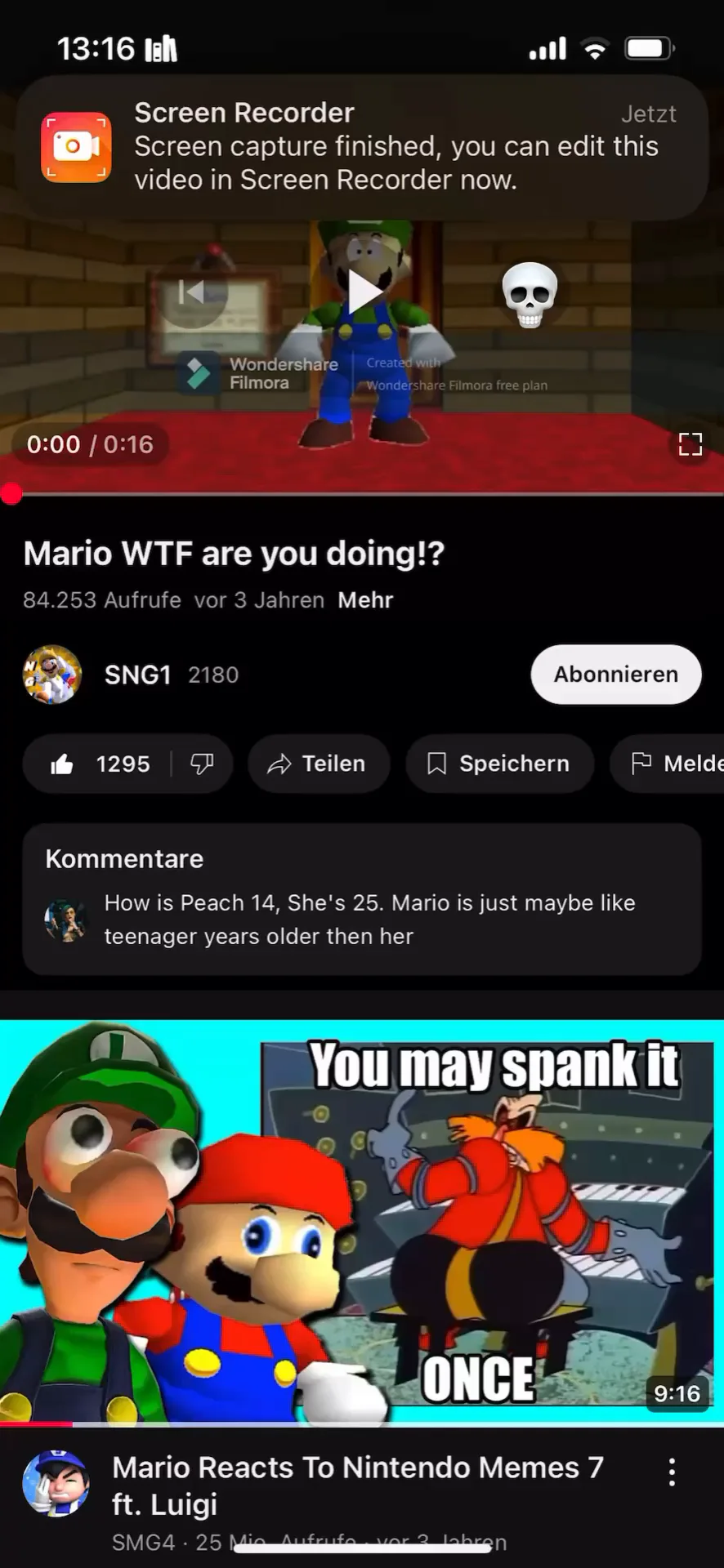Viewport: 724px width, 1568px height.
Task: Open the SMG4 channel avatar
Action: point(56,1484)
